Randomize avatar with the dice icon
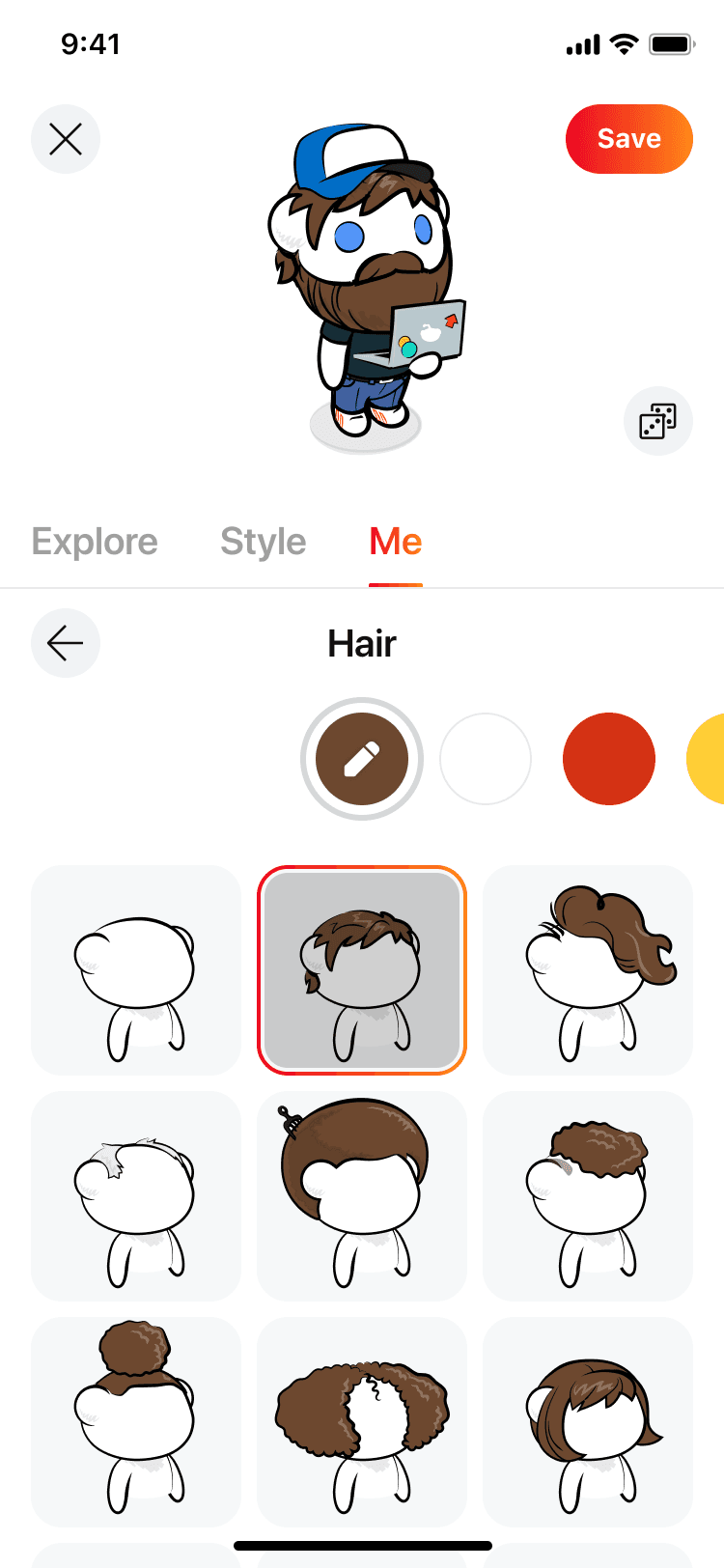724x1568 pixels. point(658,421)
